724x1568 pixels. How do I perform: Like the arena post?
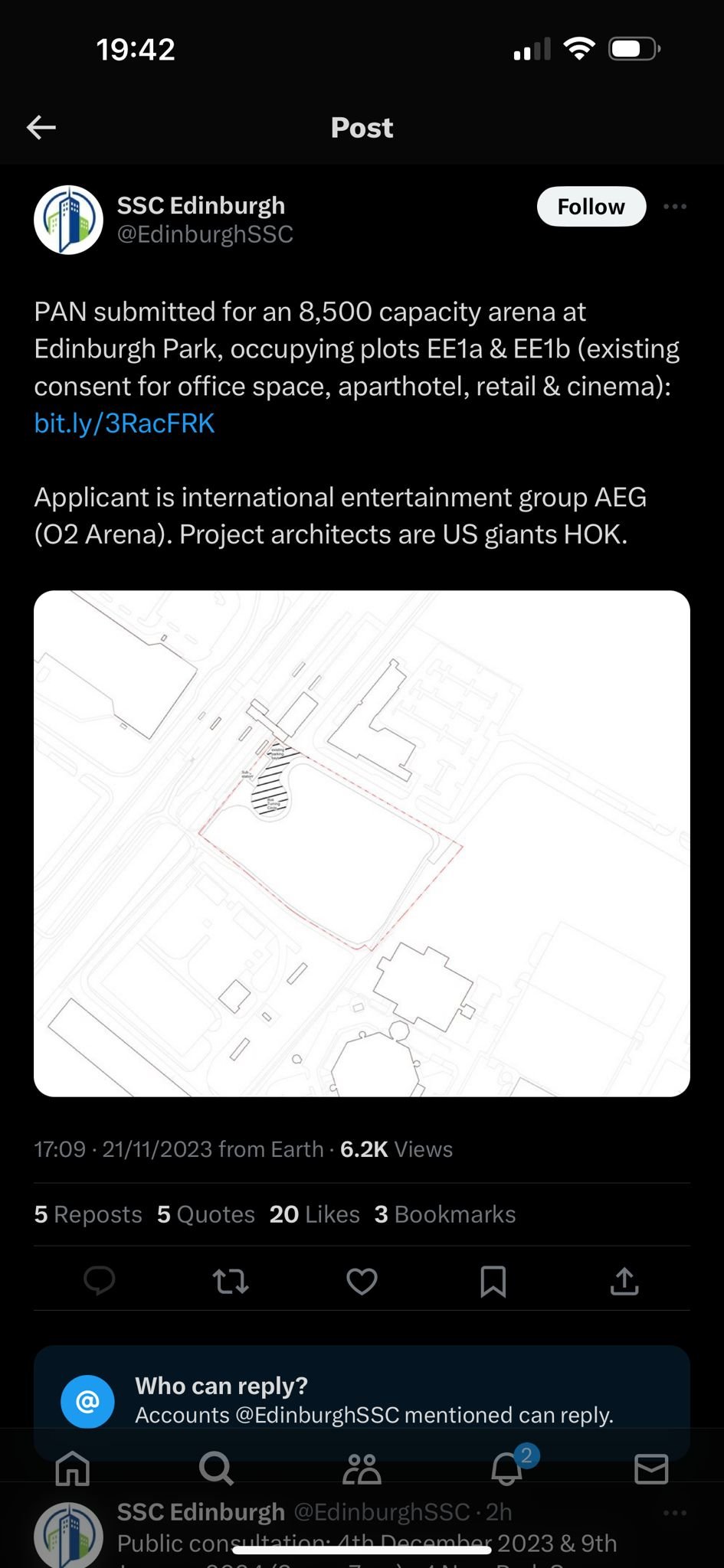click(x=362, y=1281)
